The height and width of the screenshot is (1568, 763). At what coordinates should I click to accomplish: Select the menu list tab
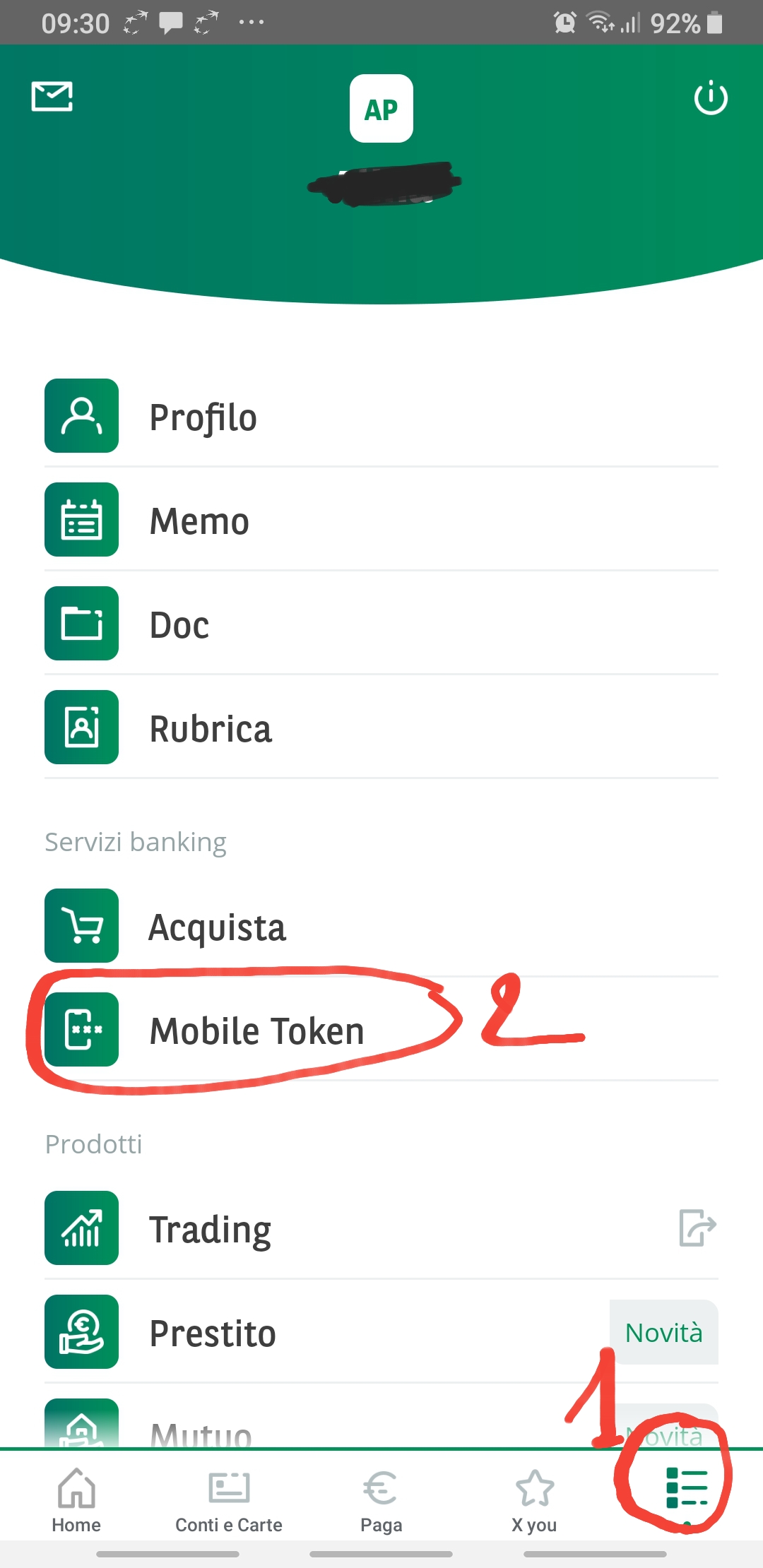click(686, 1489)
